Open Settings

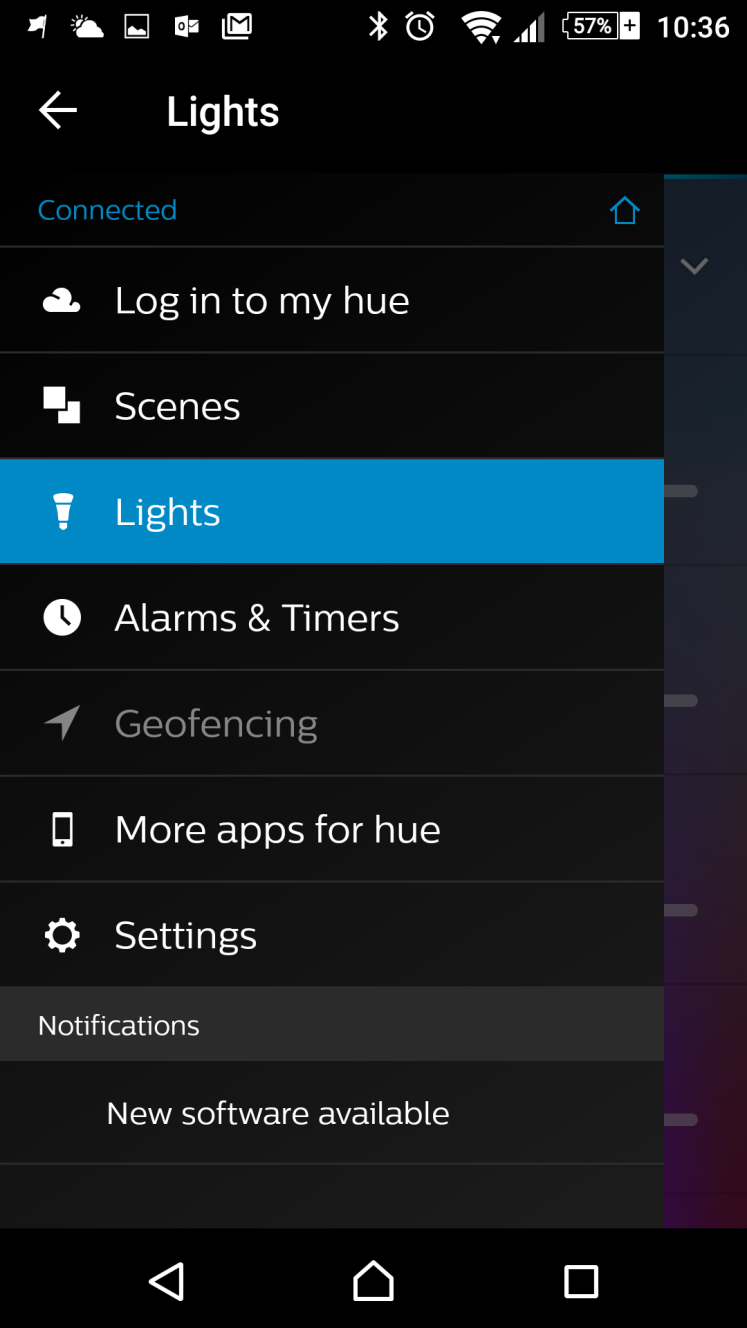pyautogui.click(x=332, y=936)
